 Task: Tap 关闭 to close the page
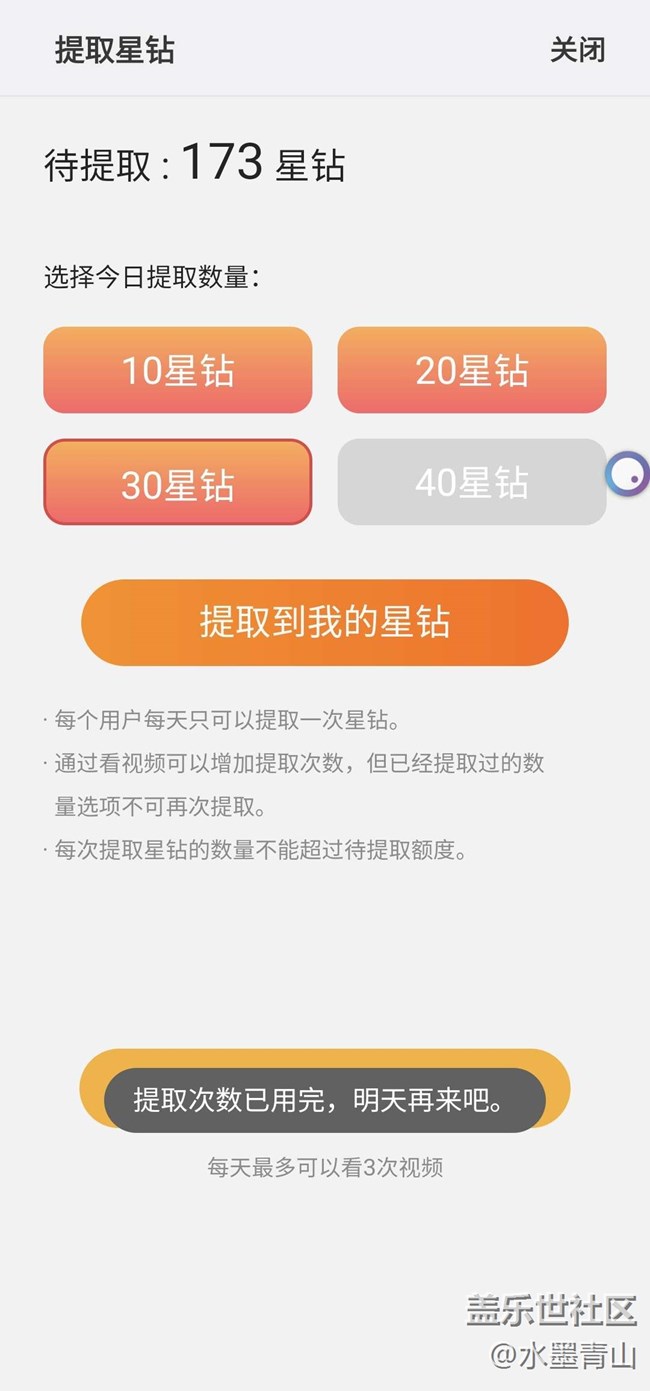click(577, 50)
